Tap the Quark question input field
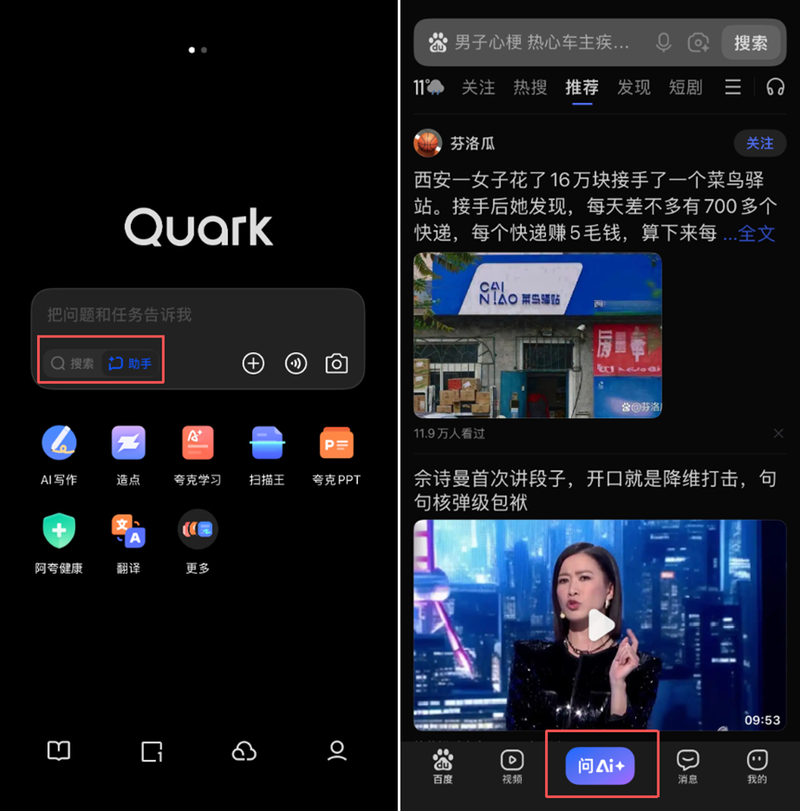800x811 pixels. (x=198, y=314)
